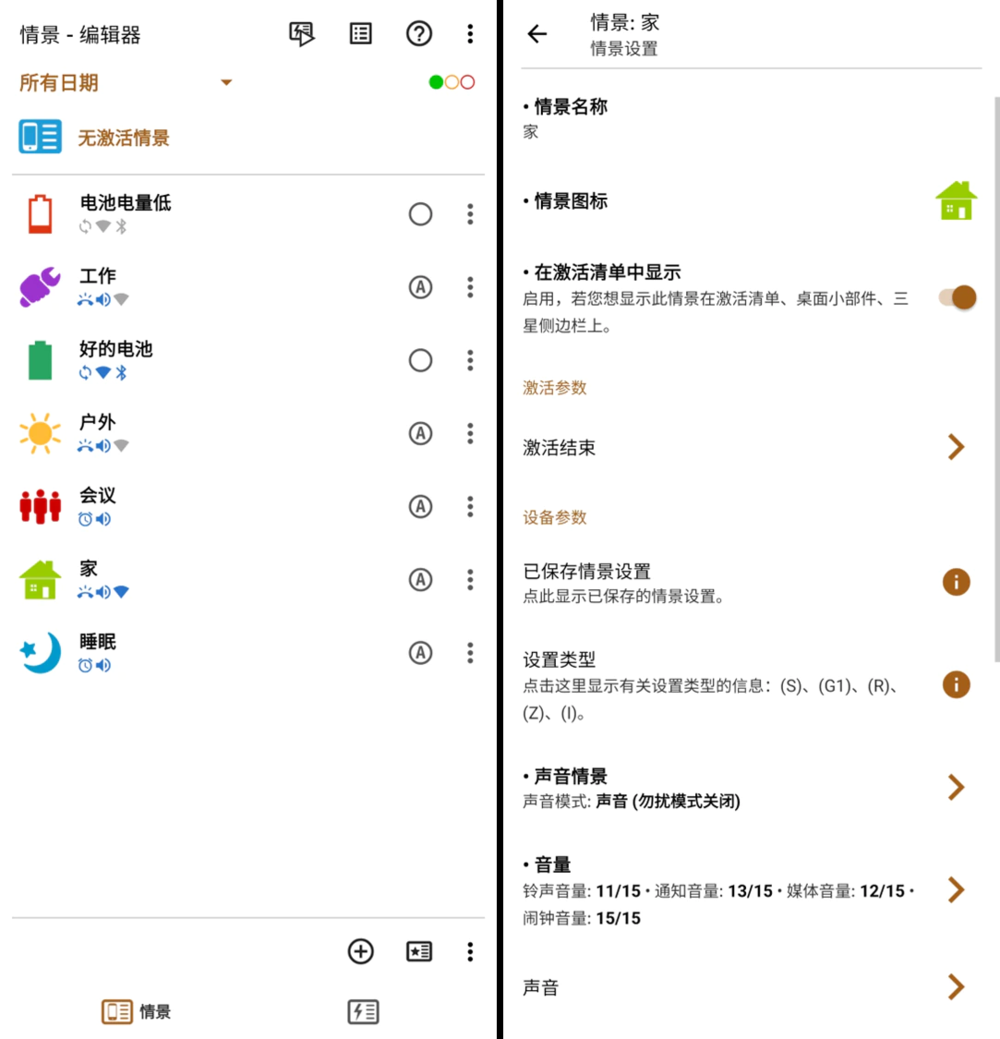Click the purple 工作 wrench icon
Image resolution: width=1000 pixels, height=1039 pixels.
(x=38, y=287)
